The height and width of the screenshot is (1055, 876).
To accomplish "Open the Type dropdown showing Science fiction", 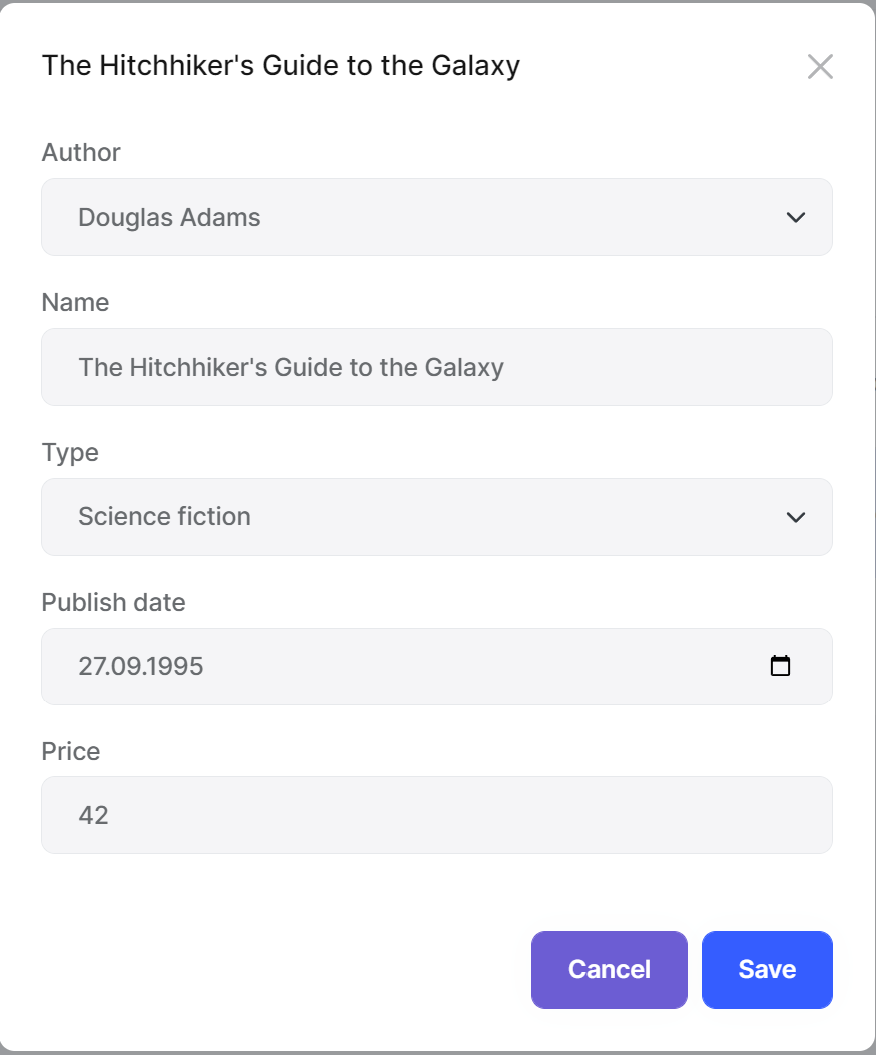I will pyautogui.click(x=436, y=517).
